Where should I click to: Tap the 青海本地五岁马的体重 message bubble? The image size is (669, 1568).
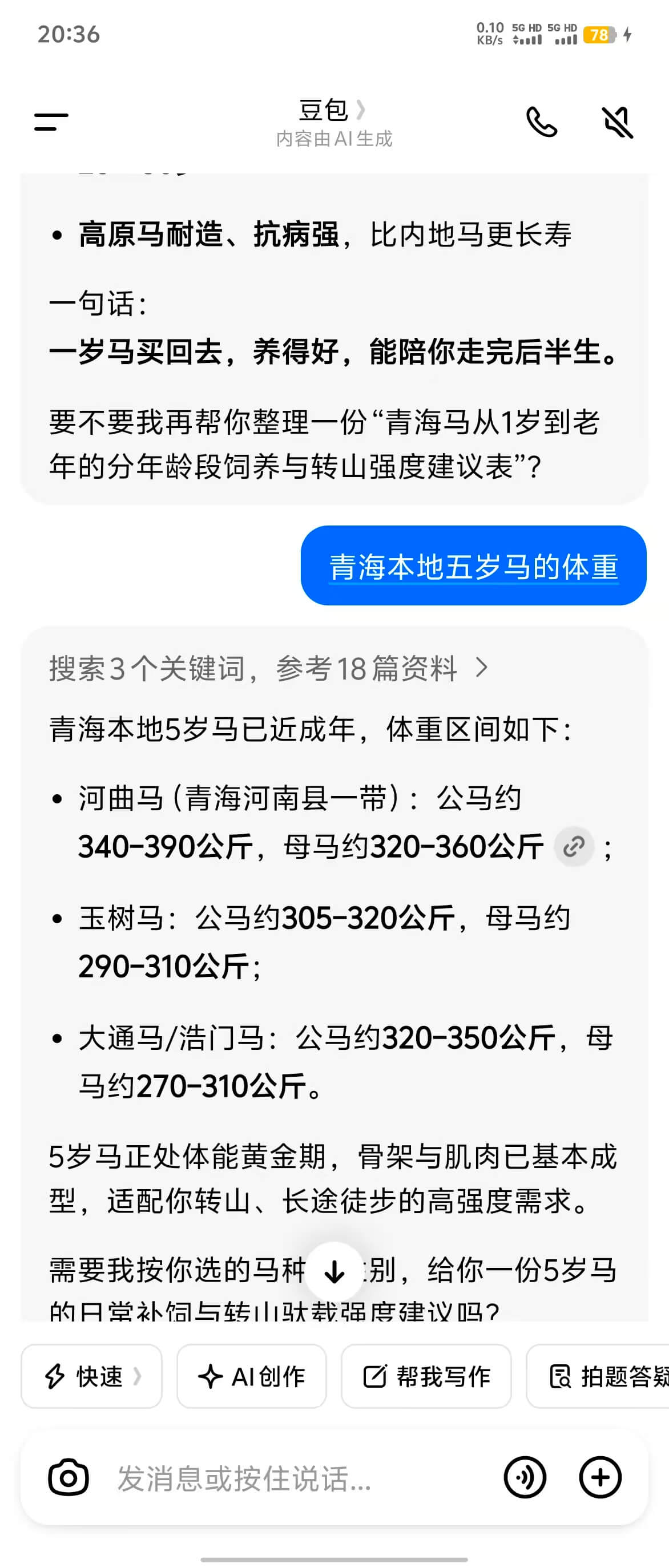point(473,566)
